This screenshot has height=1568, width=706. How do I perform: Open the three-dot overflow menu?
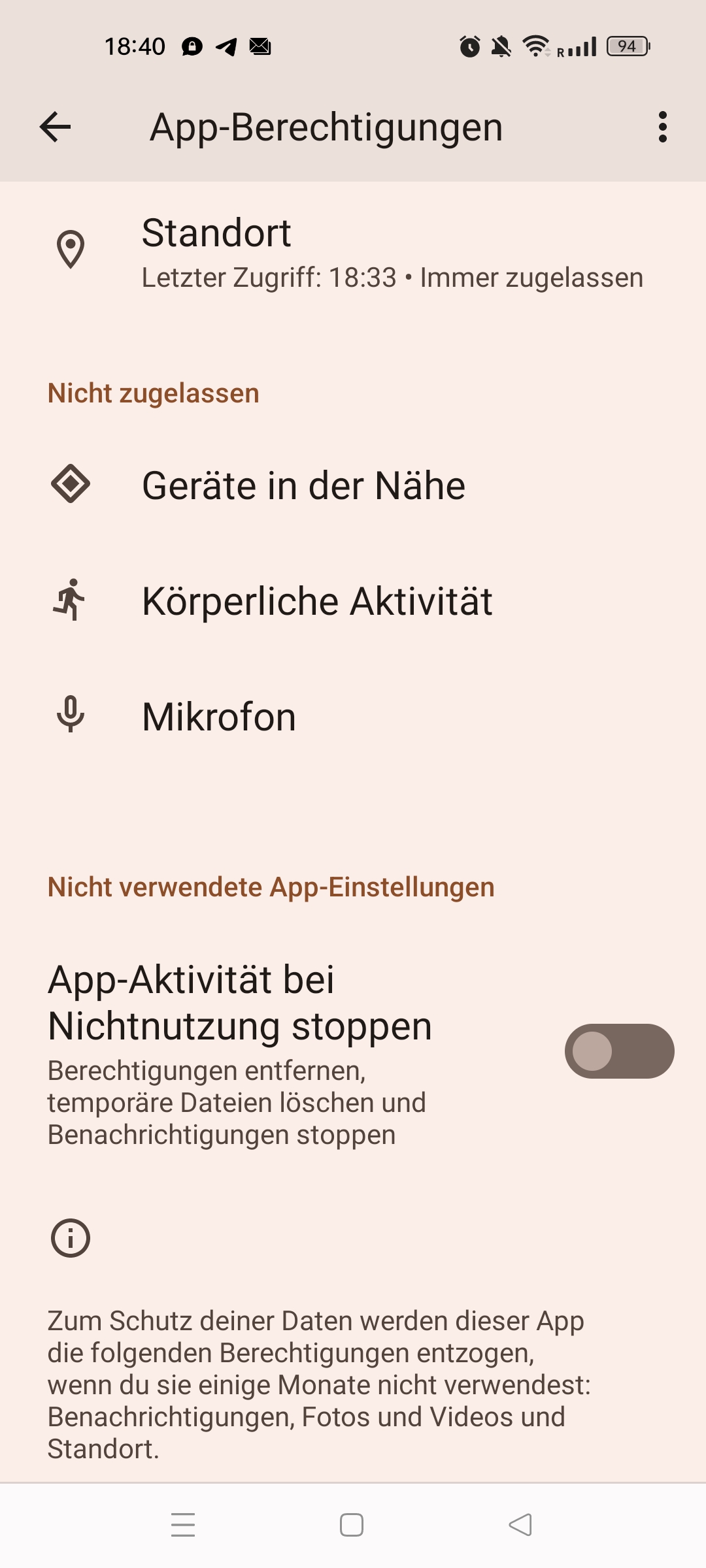pyautogui.click(x=662, y=127)
